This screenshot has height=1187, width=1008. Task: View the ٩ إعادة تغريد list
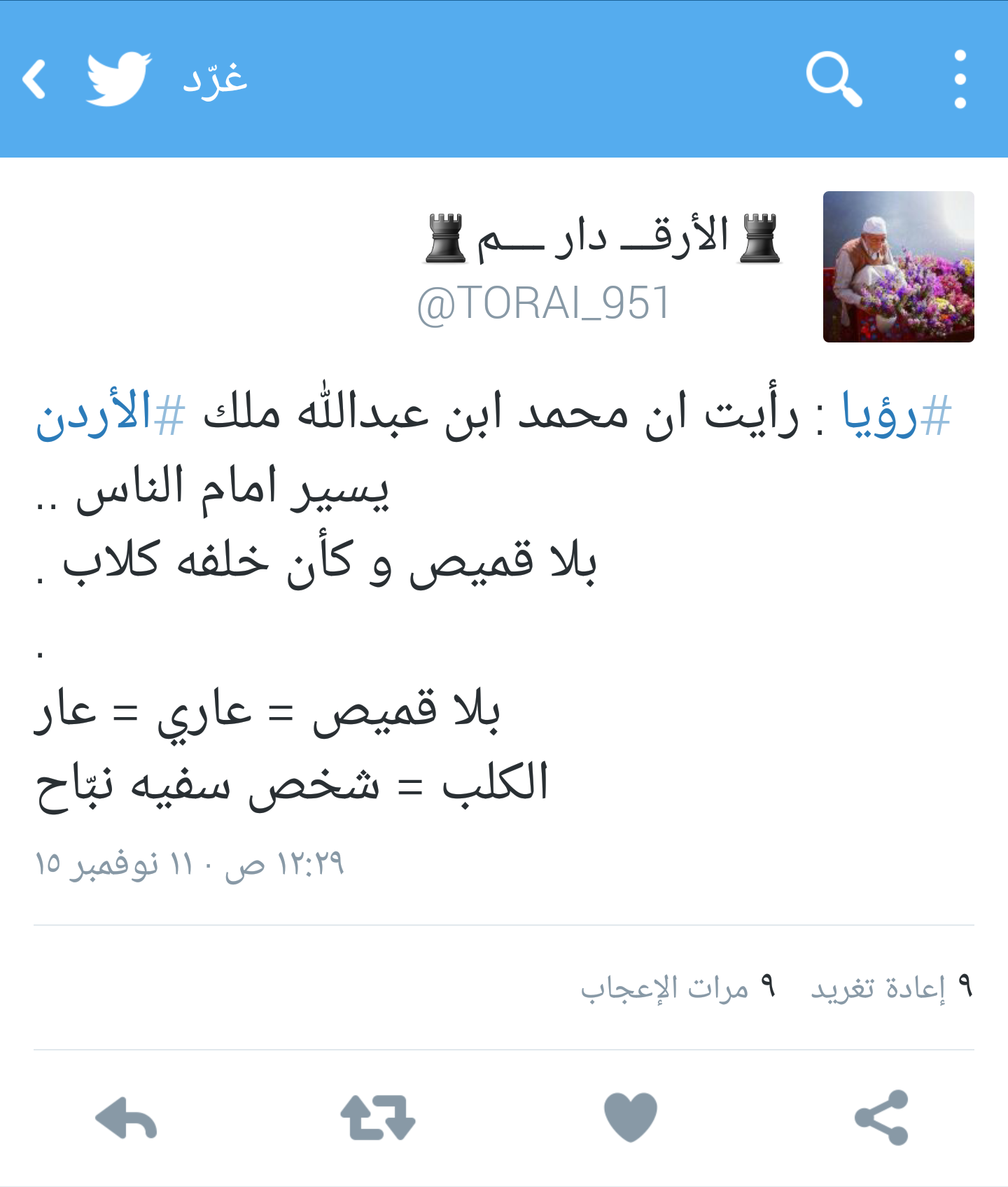[891, 987]
